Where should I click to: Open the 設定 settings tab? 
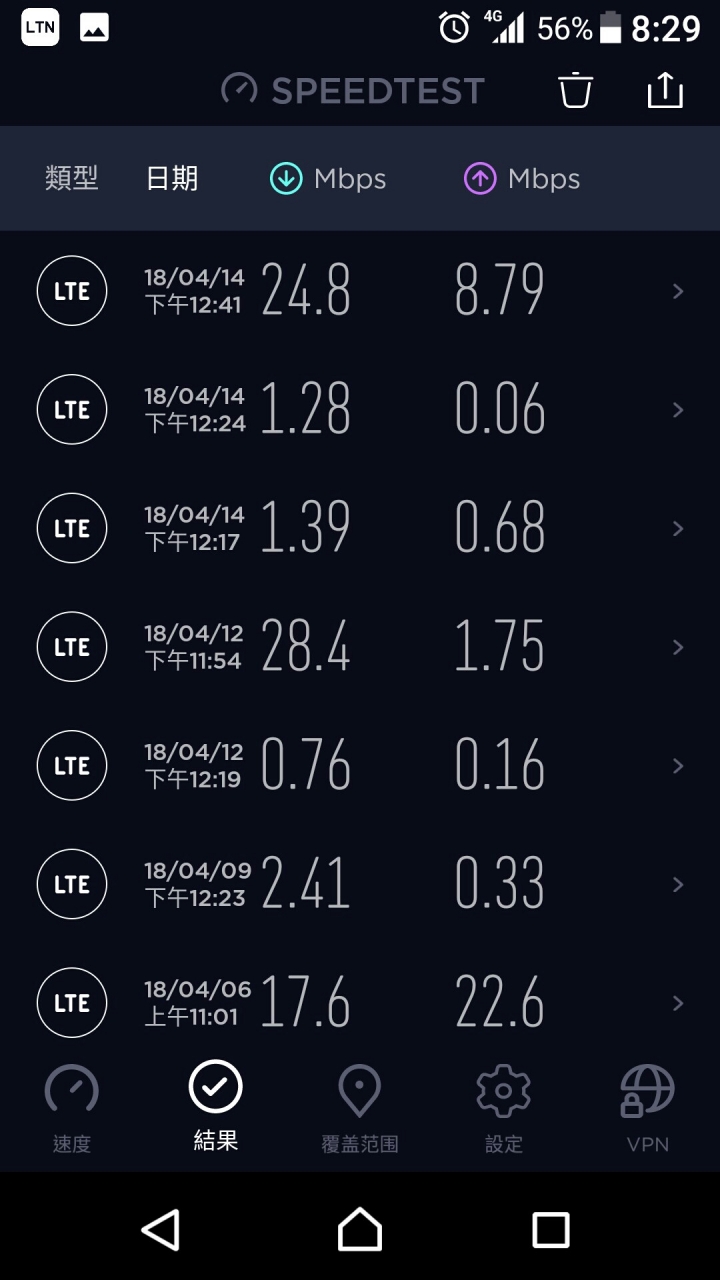(504, 1108)
